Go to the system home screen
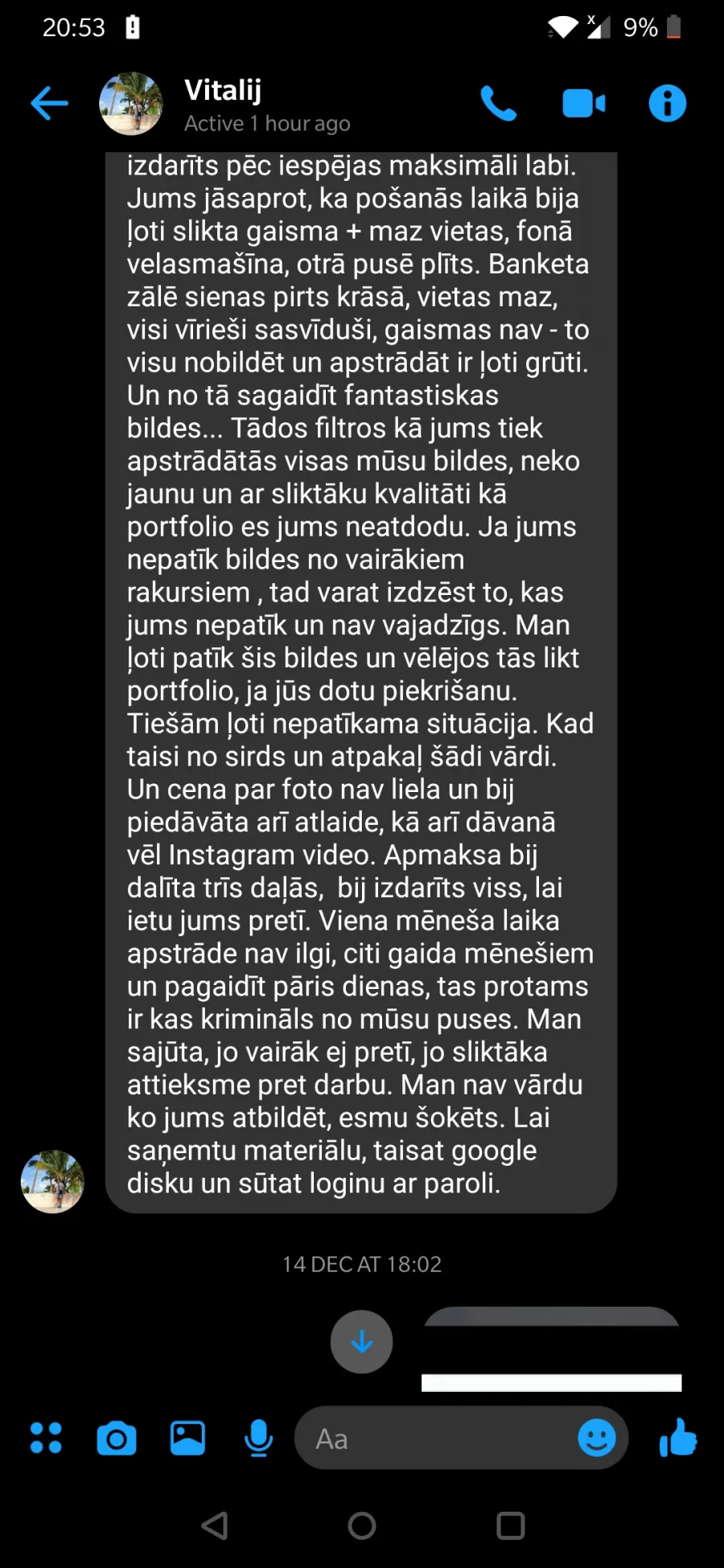 pos(362,1525)
